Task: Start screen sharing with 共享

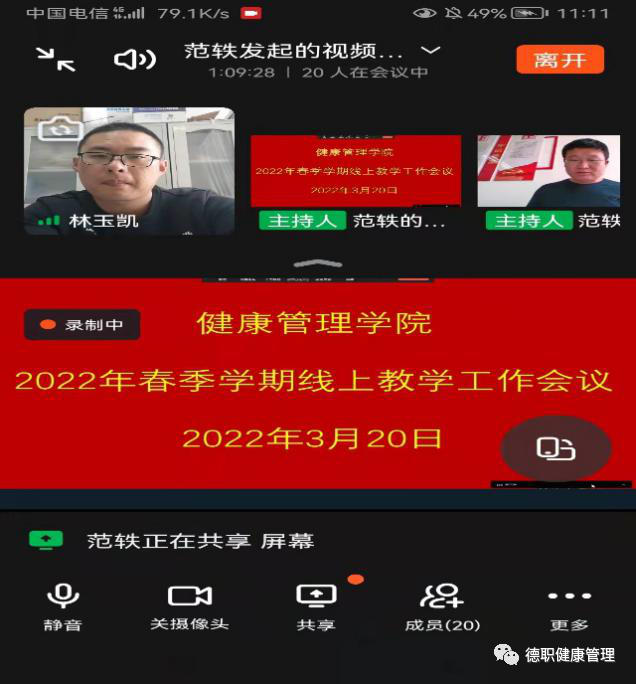Action: 316,606
